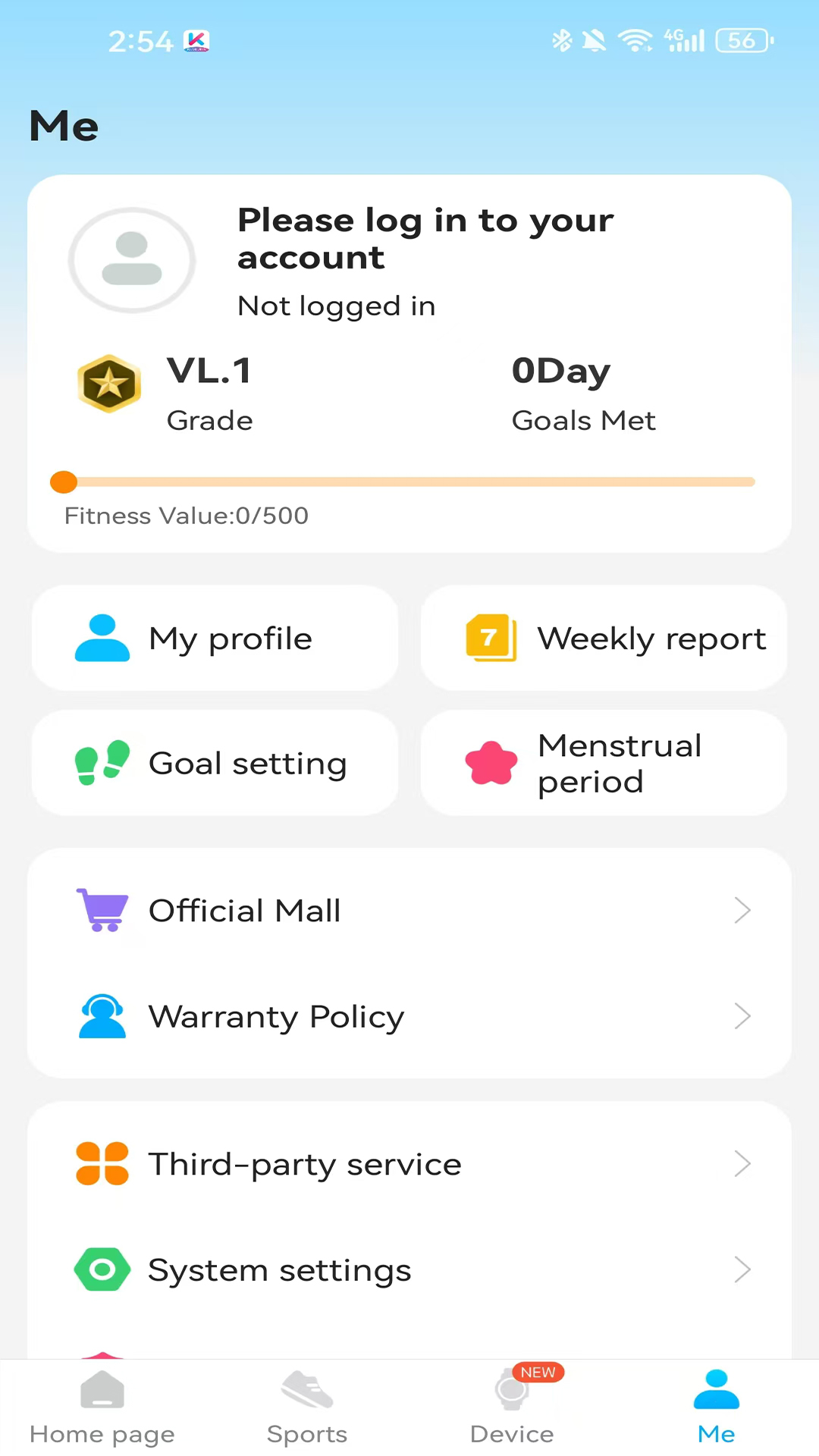Screen dimensions: 819x1456
Task: Open Menstrual period tracker
Action: 604,763
